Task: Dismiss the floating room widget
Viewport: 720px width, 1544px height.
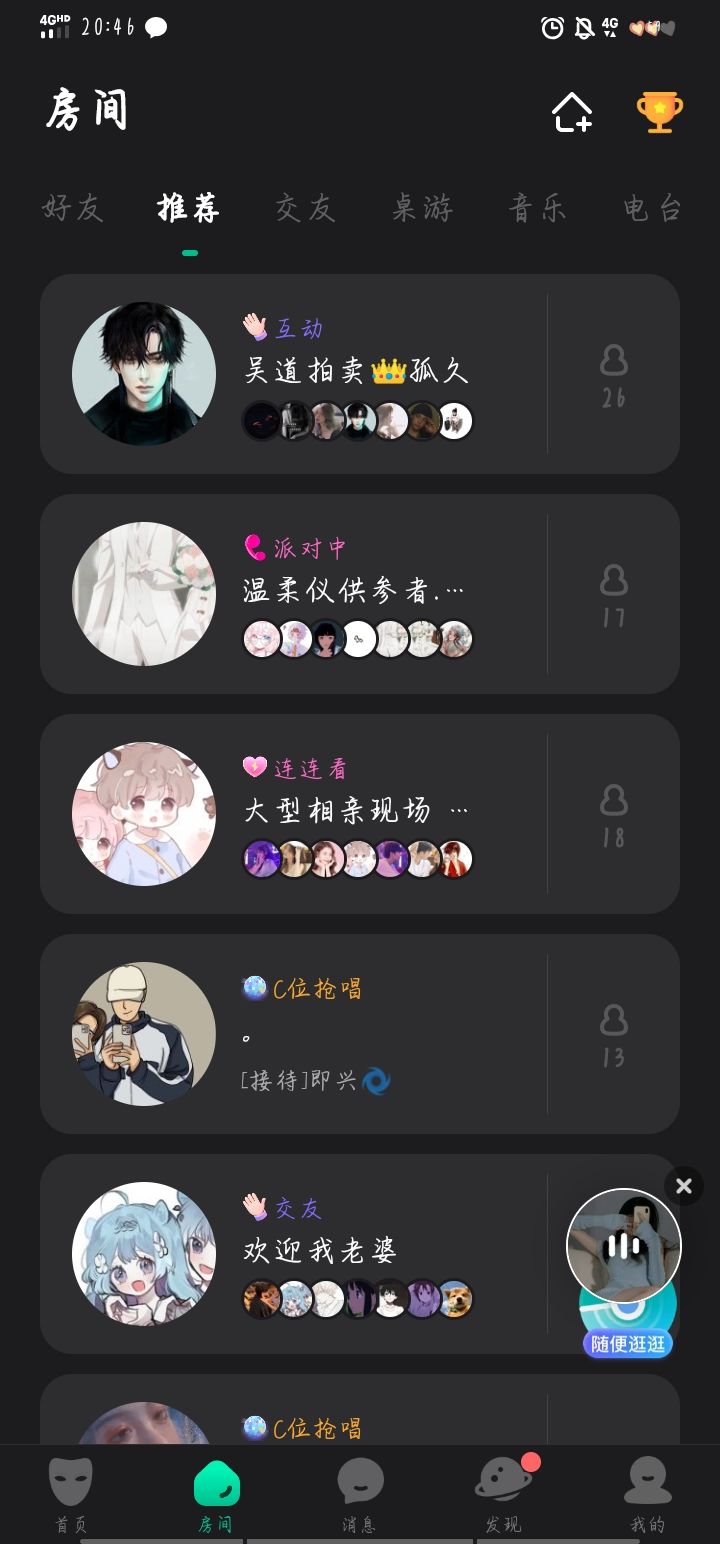Action: 684,1186
